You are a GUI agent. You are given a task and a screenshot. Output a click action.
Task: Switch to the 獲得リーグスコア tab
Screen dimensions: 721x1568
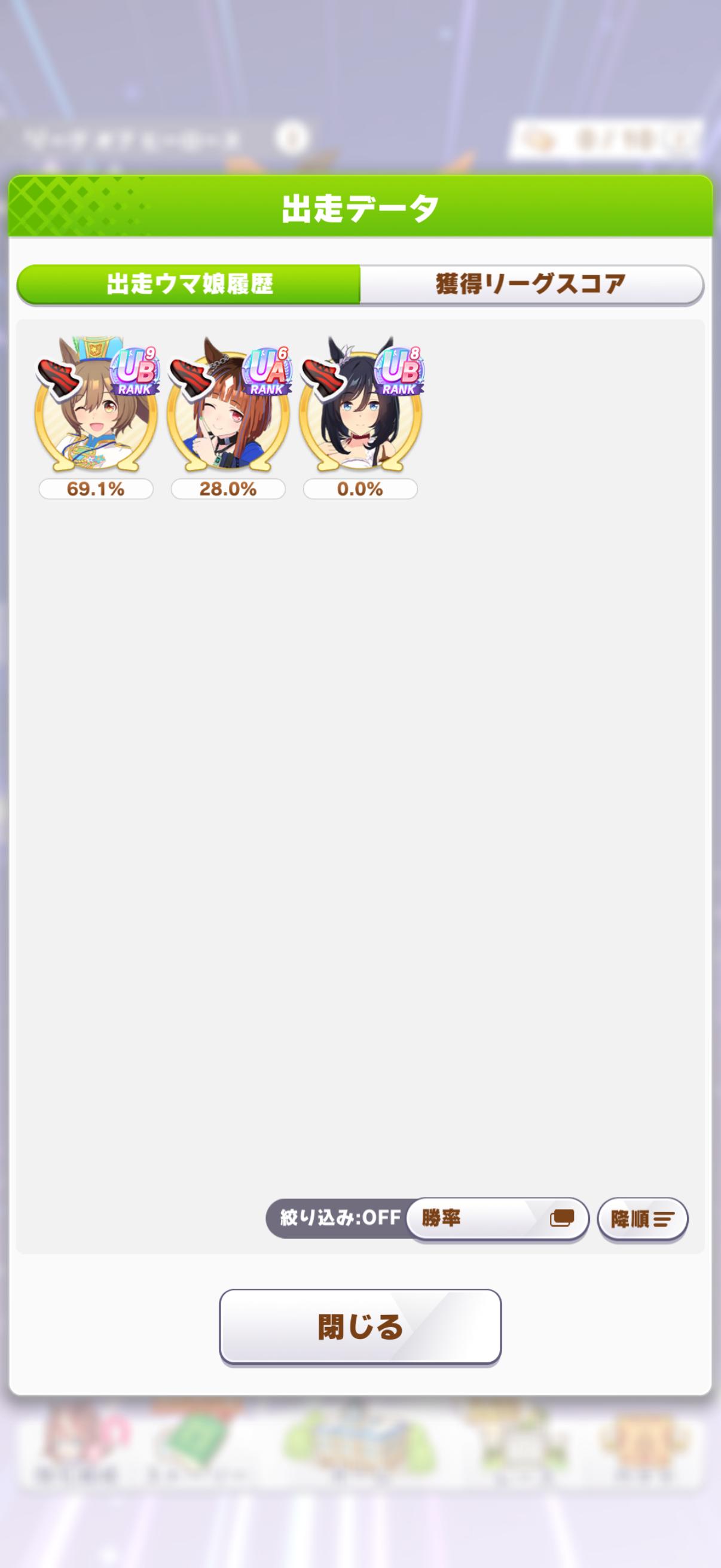530,284
